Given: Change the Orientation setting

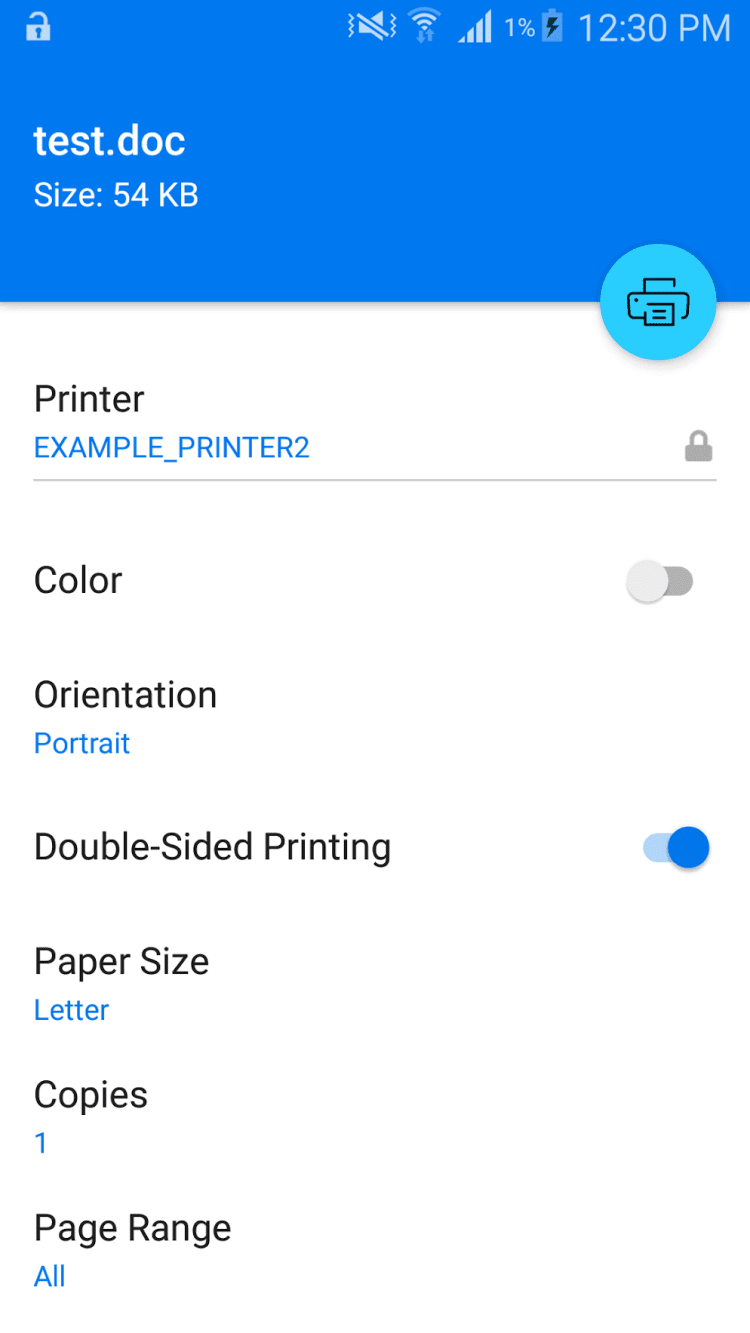Looking at the screenshot, I should [125, 718].
